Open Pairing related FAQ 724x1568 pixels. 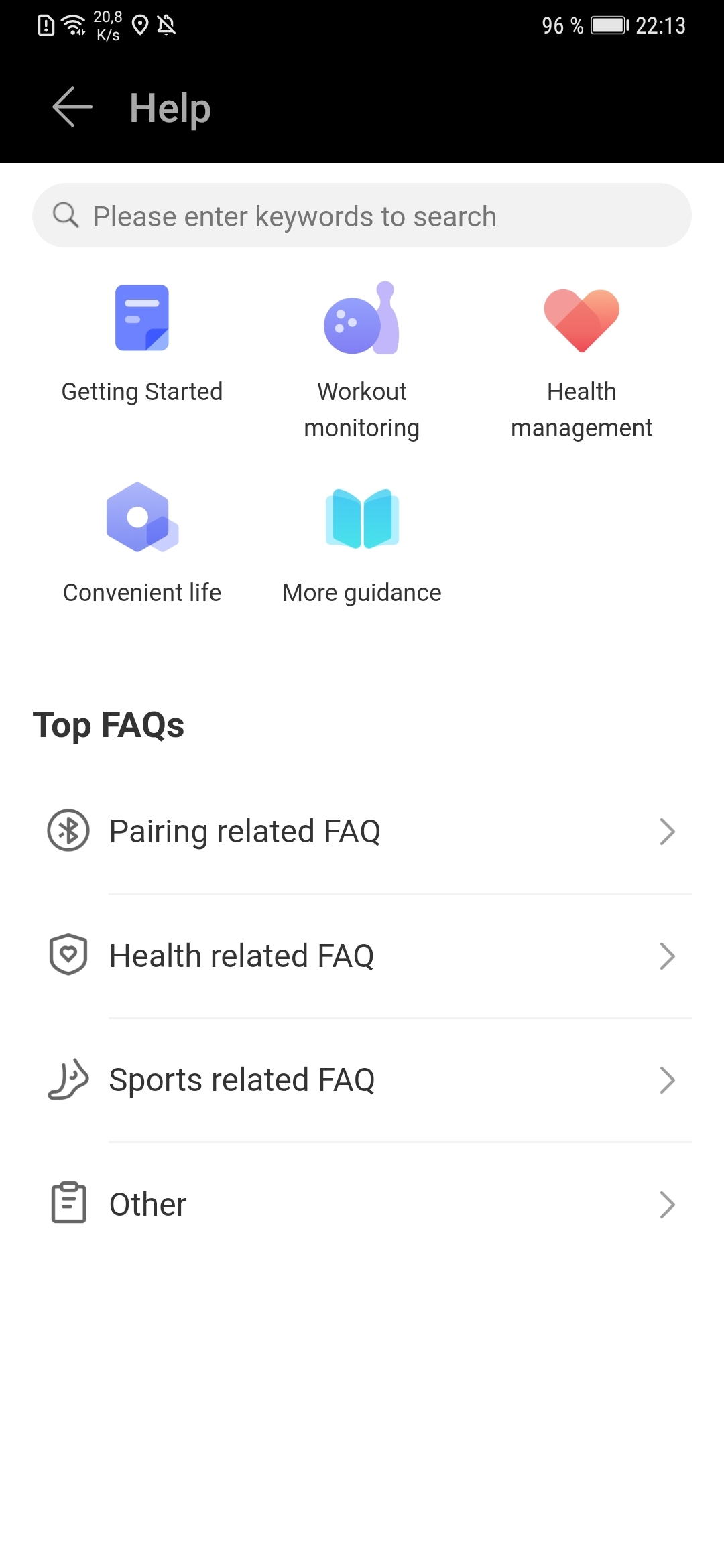coord(362,832)
